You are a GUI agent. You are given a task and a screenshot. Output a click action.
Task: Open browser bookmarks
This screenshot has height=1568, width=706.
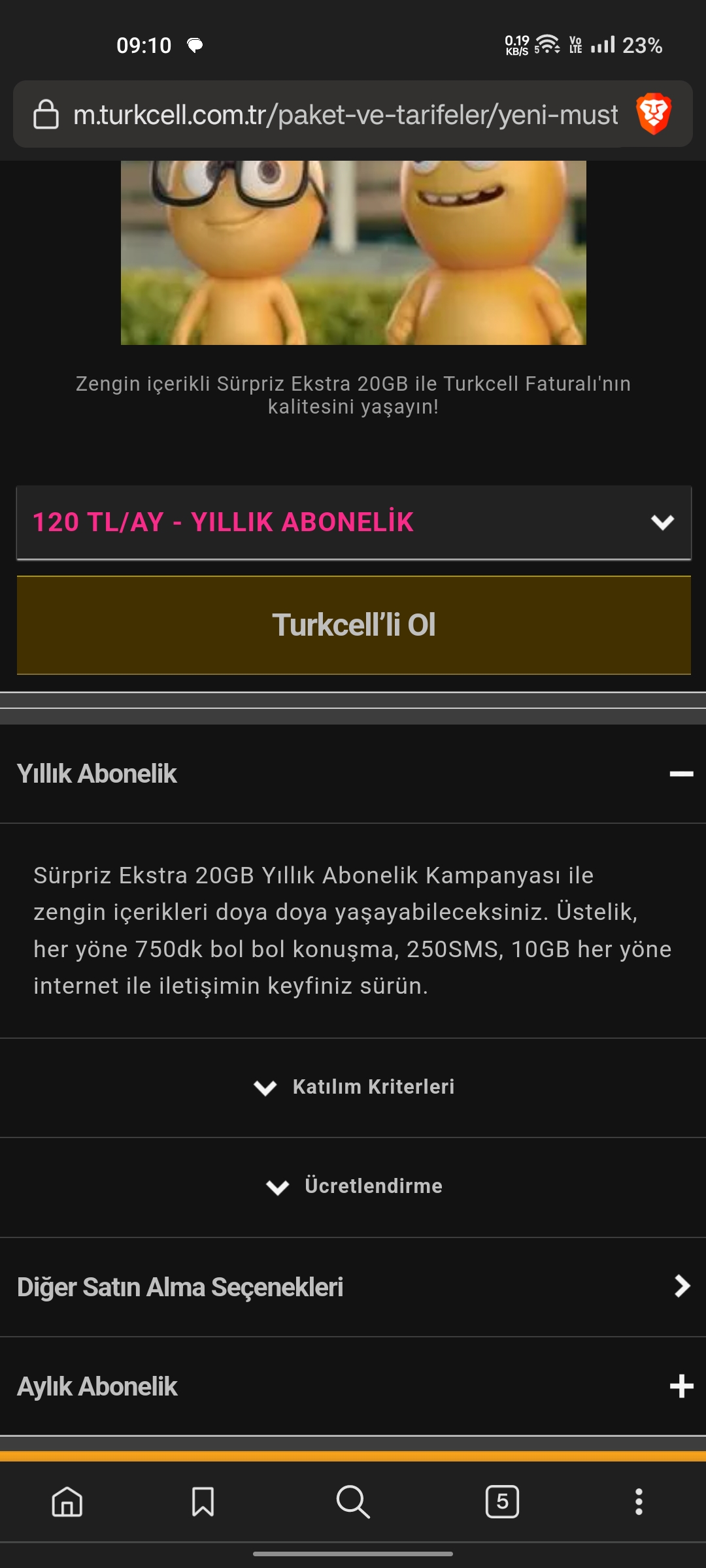coord(203,1501)
